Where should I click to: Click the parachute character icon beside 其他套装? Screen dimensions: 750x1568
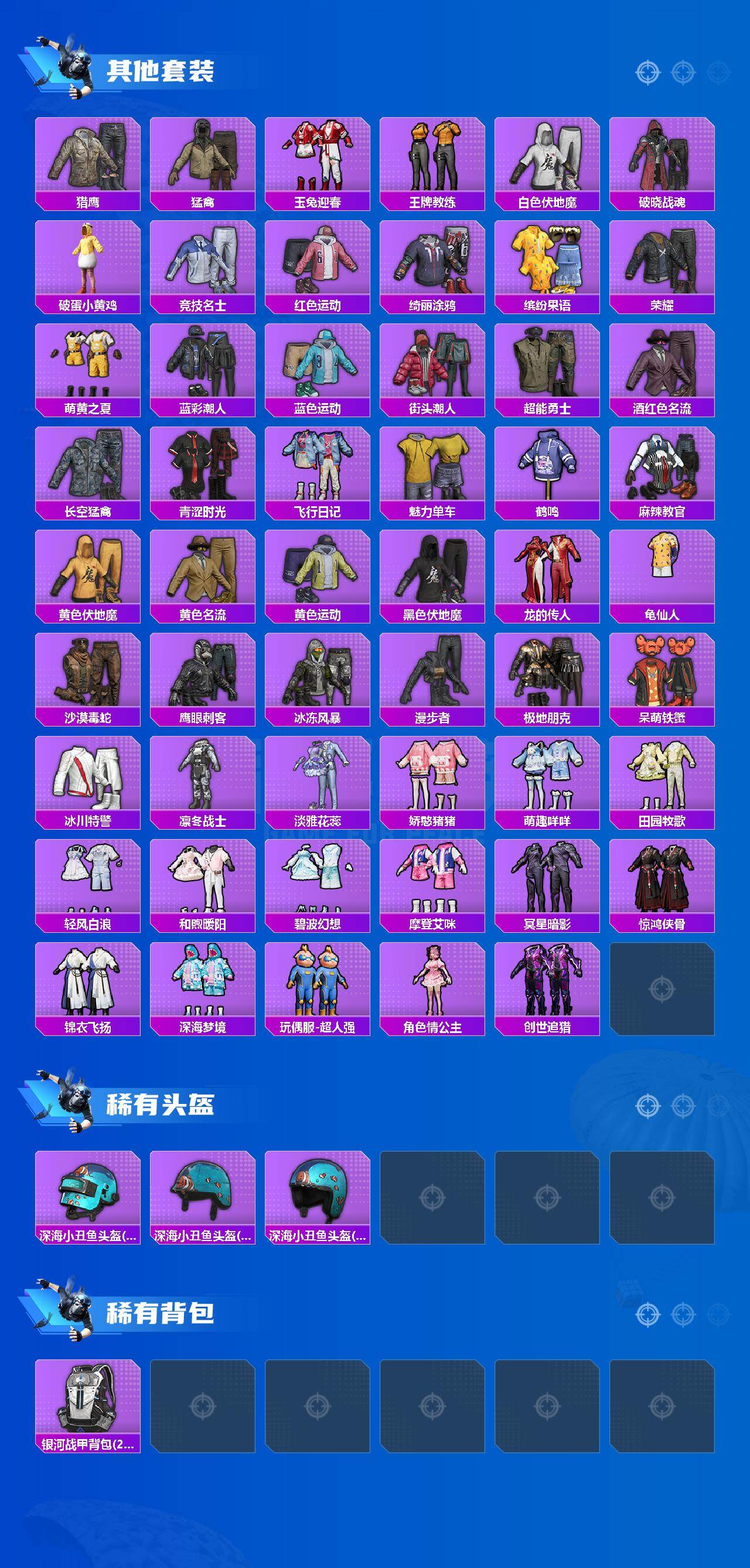(73, 67)
